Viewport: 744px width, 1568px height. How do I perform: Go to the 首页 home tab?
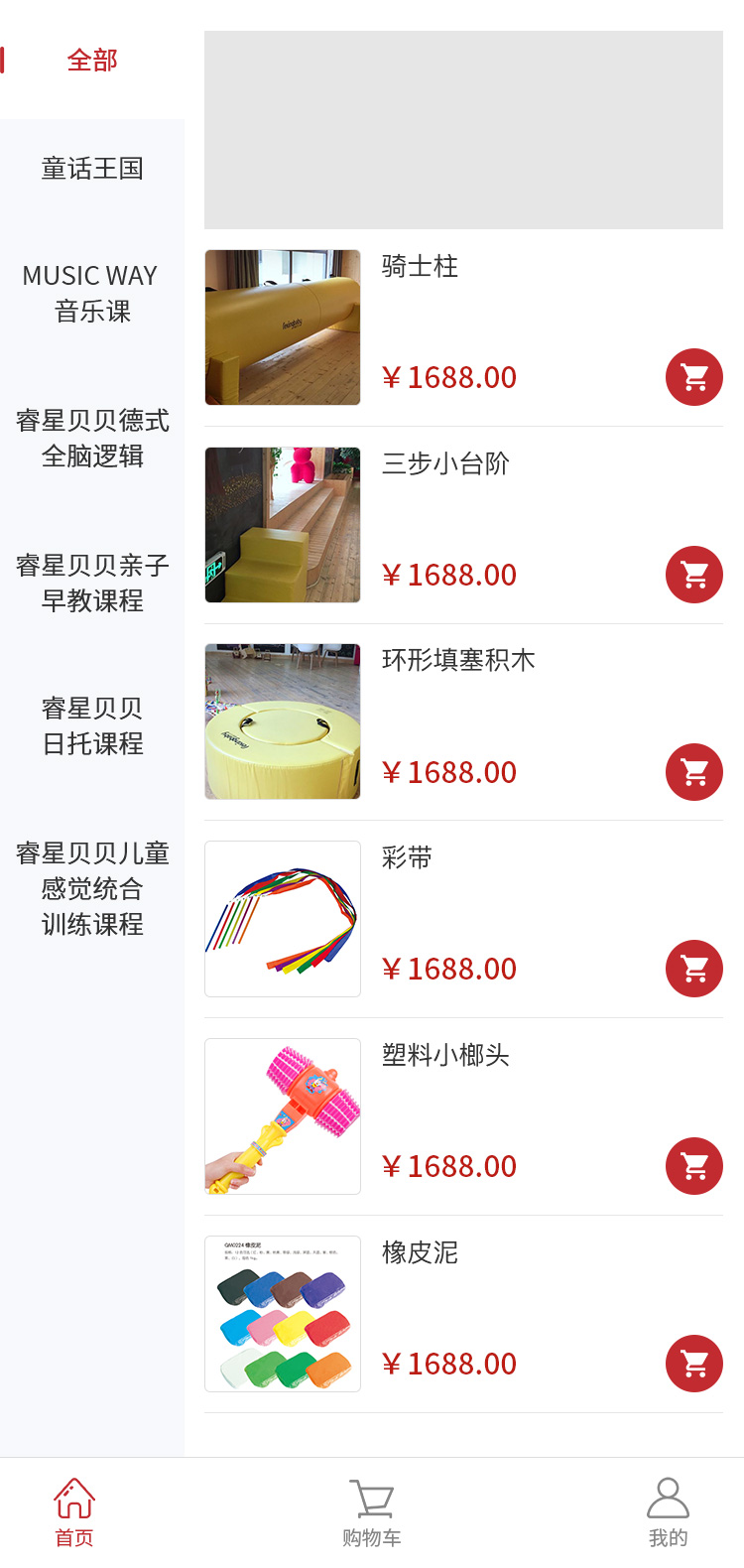[74, 1513]
